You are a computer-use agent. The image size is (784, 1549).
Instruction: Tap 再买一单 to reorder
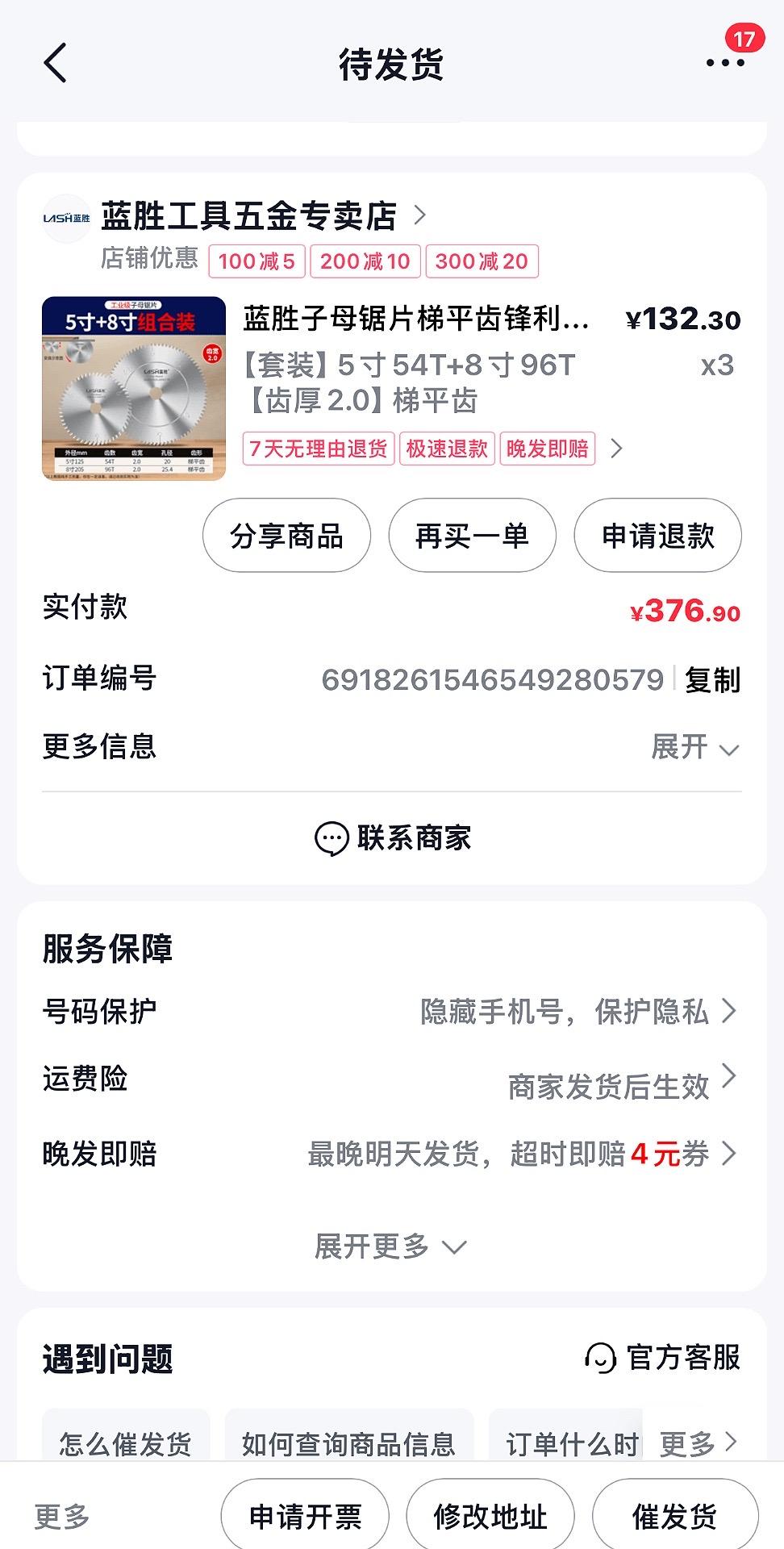[x=472, y=535]
